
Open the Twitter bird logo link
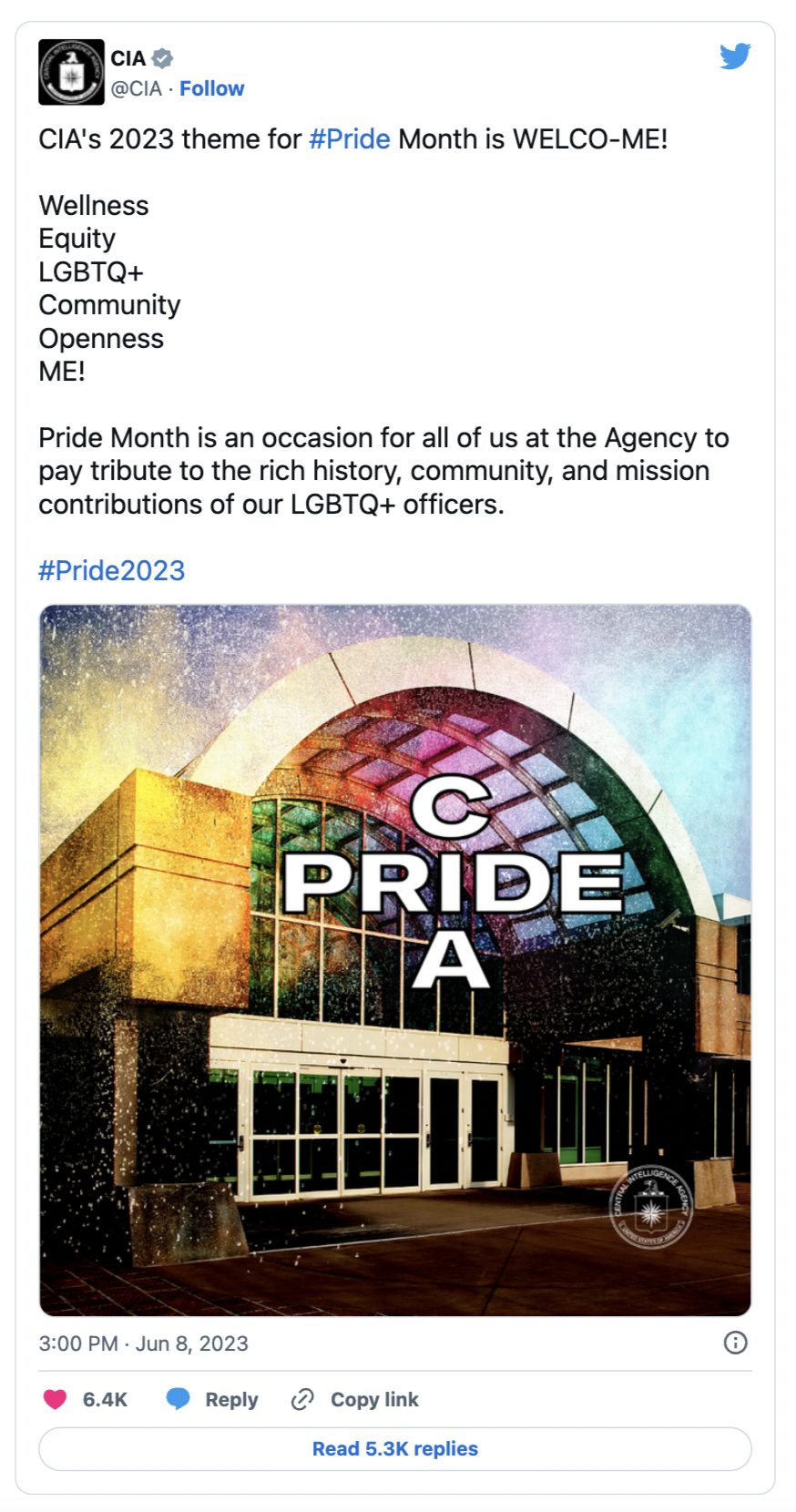734,56
